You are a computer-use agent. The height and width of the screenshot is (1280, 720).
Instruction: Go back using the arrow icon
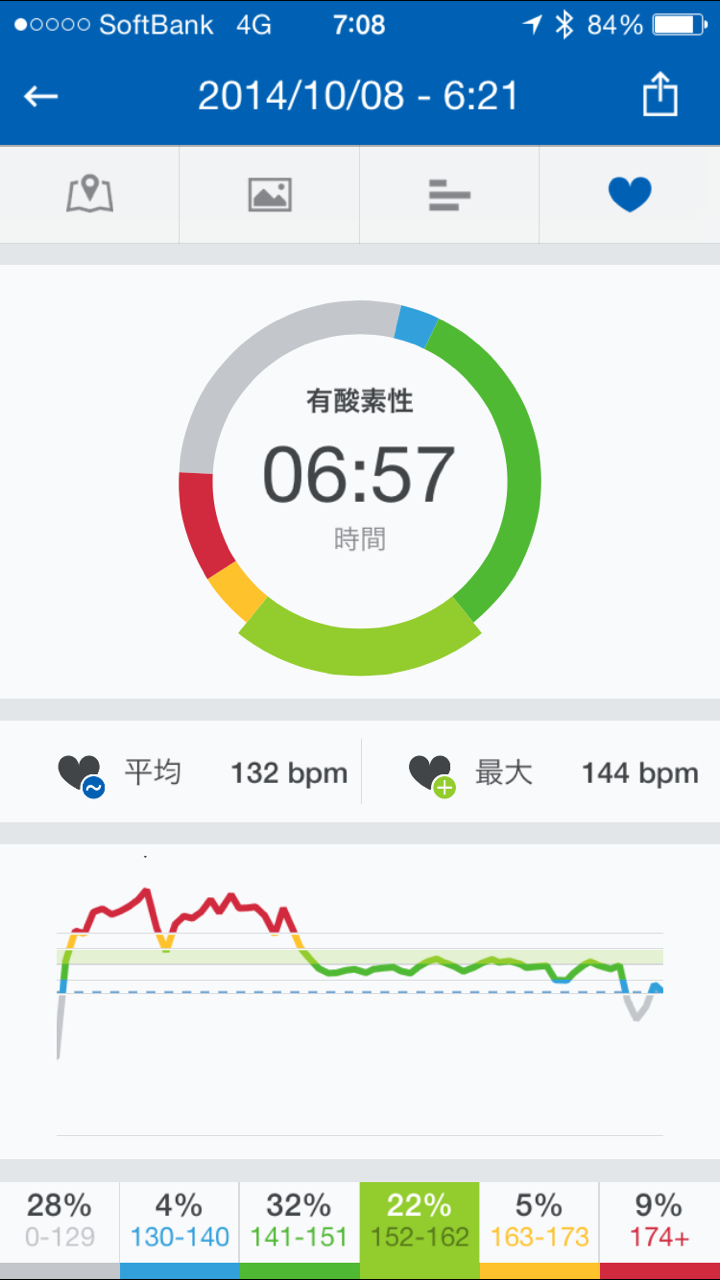pos(42,96)
